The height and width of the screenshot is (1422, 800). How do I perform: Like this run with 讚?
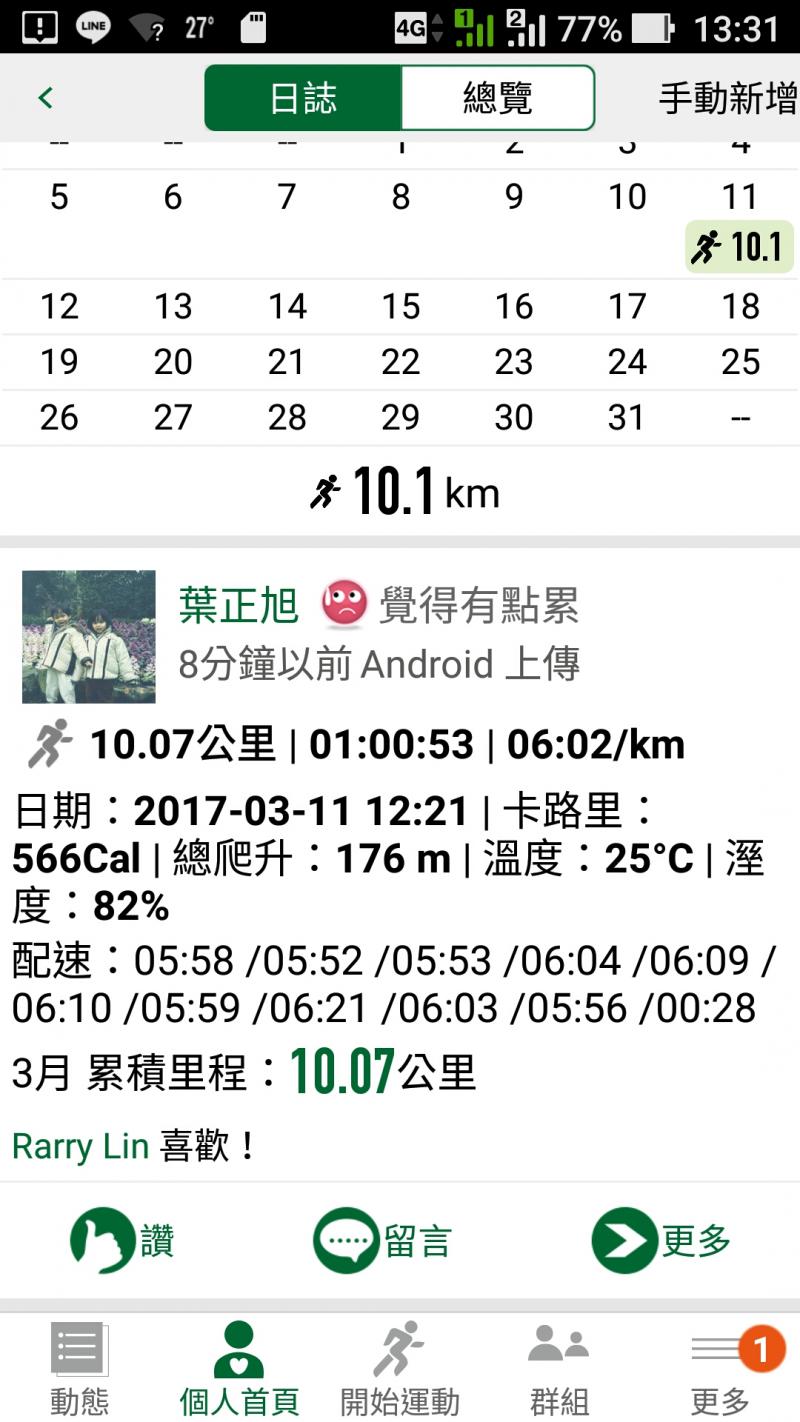tap(122, 1241)
